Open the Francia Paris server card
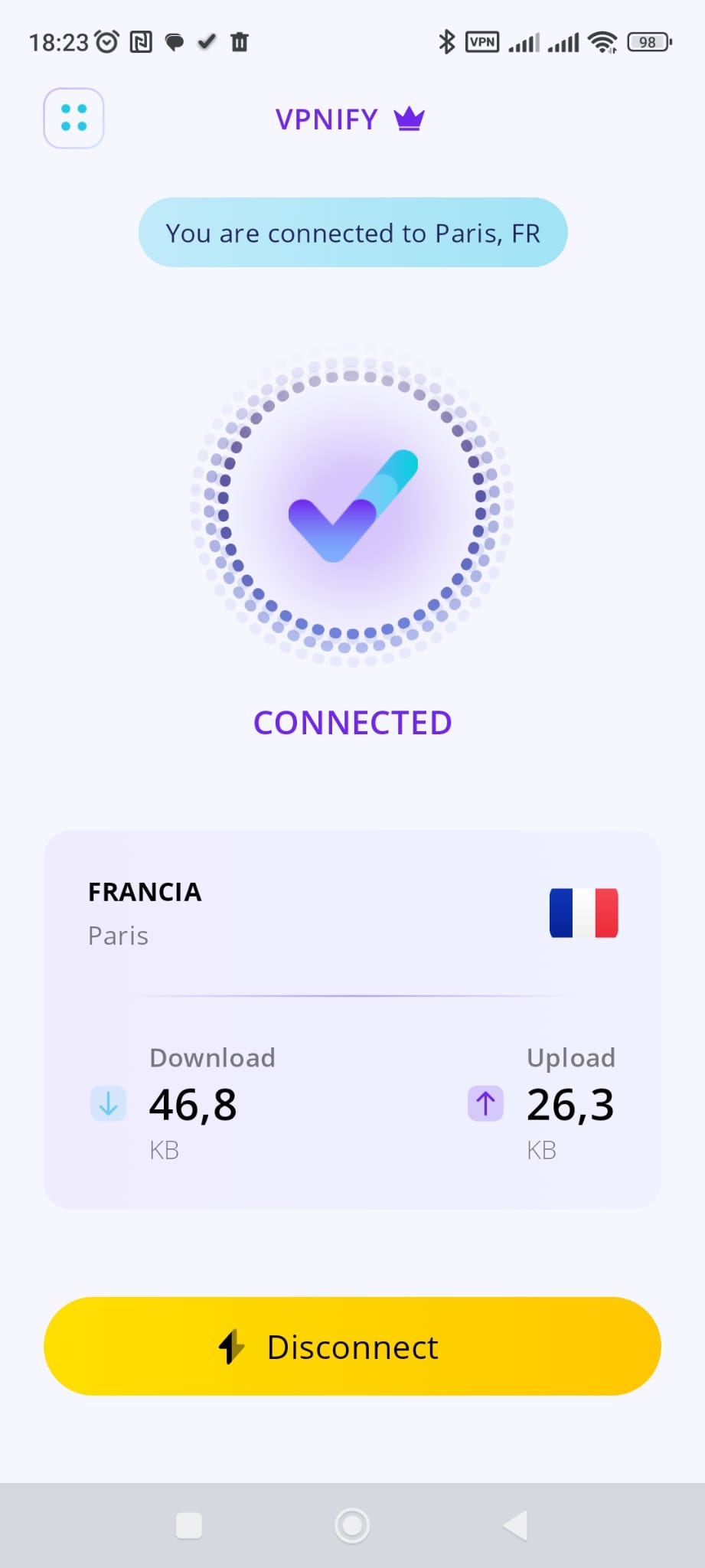This screenshot has width=705, height=1568. [352, 913]
